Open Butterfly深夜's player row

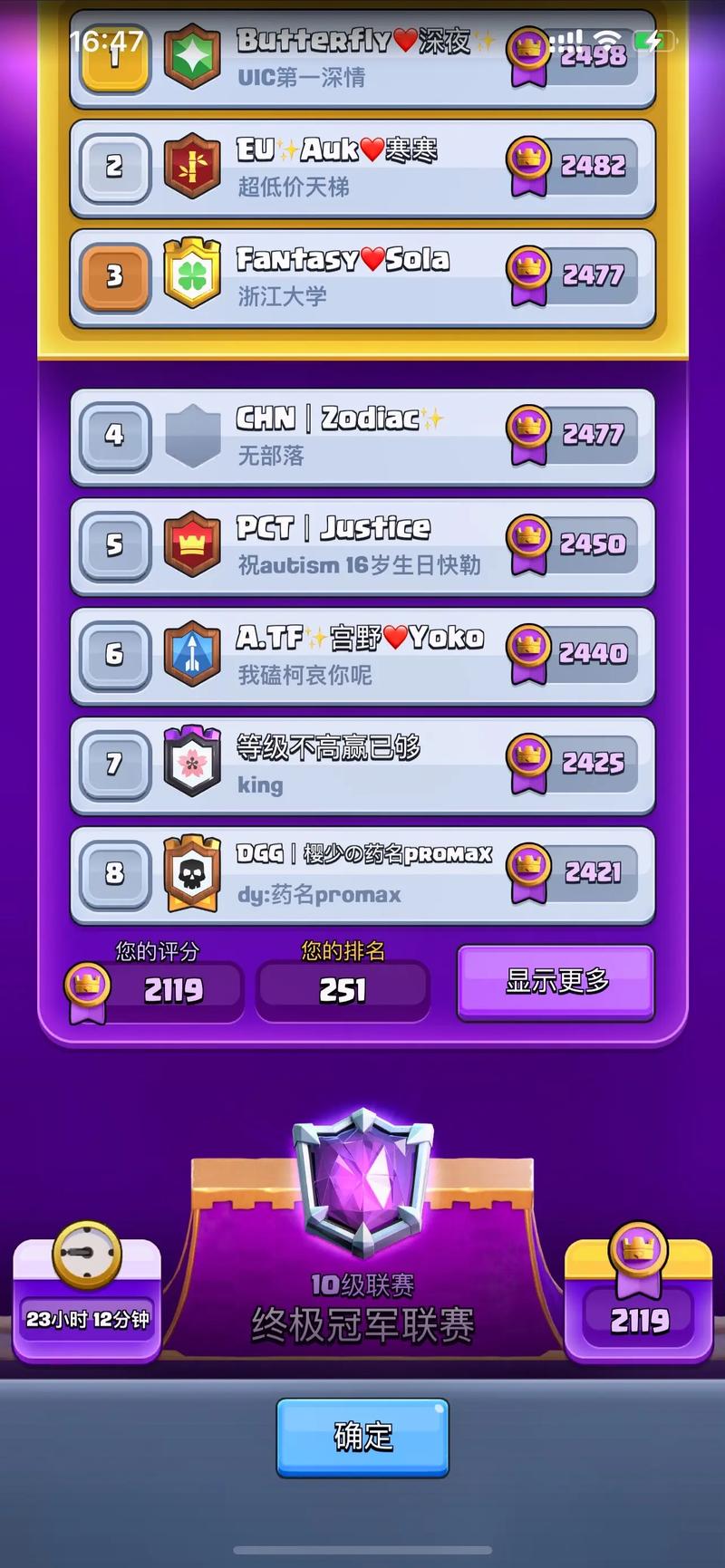point(362,59)
